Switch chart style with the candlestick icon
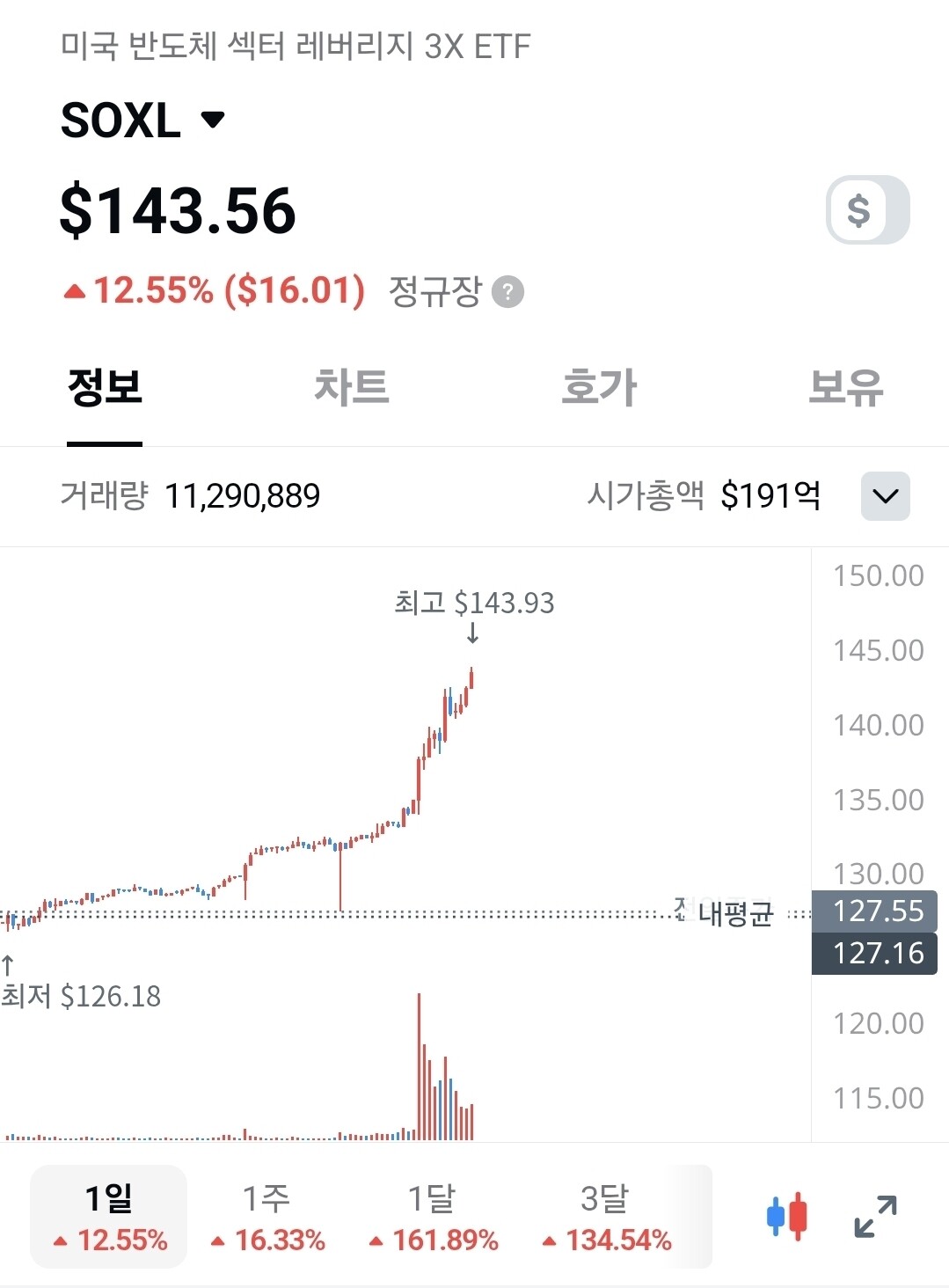Screen dimensions: 949x1288 pyautogui.click(x=787, y=1217)
